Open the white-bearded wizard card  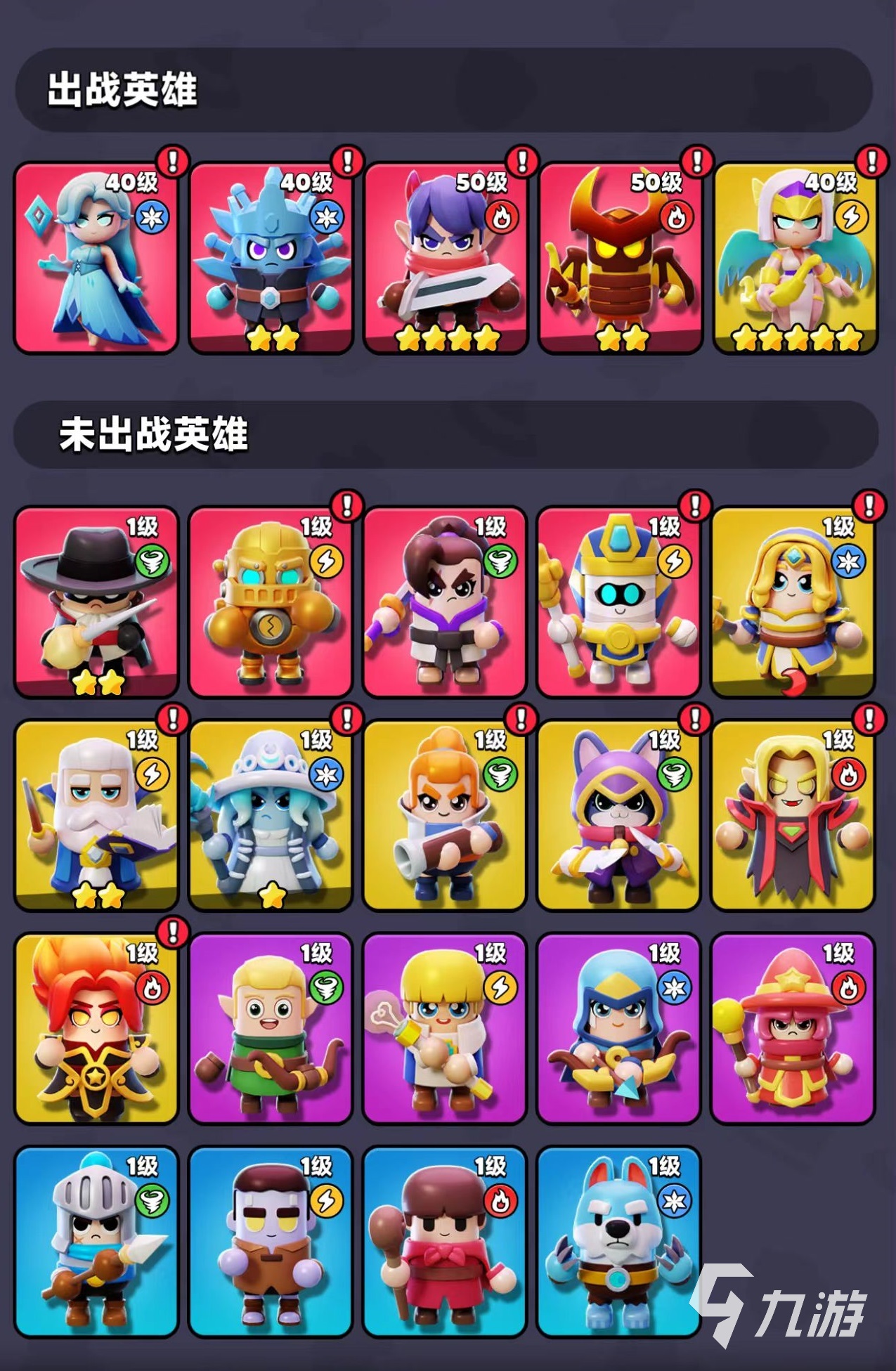(96, 815)
